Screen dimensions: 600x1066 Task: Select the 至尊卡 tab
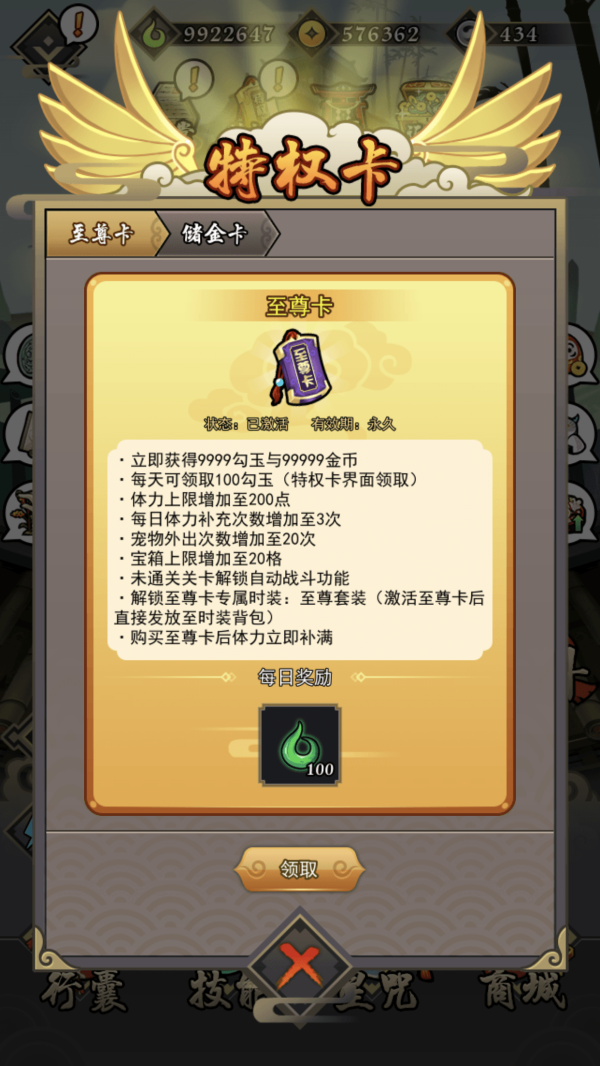(100, 234)
